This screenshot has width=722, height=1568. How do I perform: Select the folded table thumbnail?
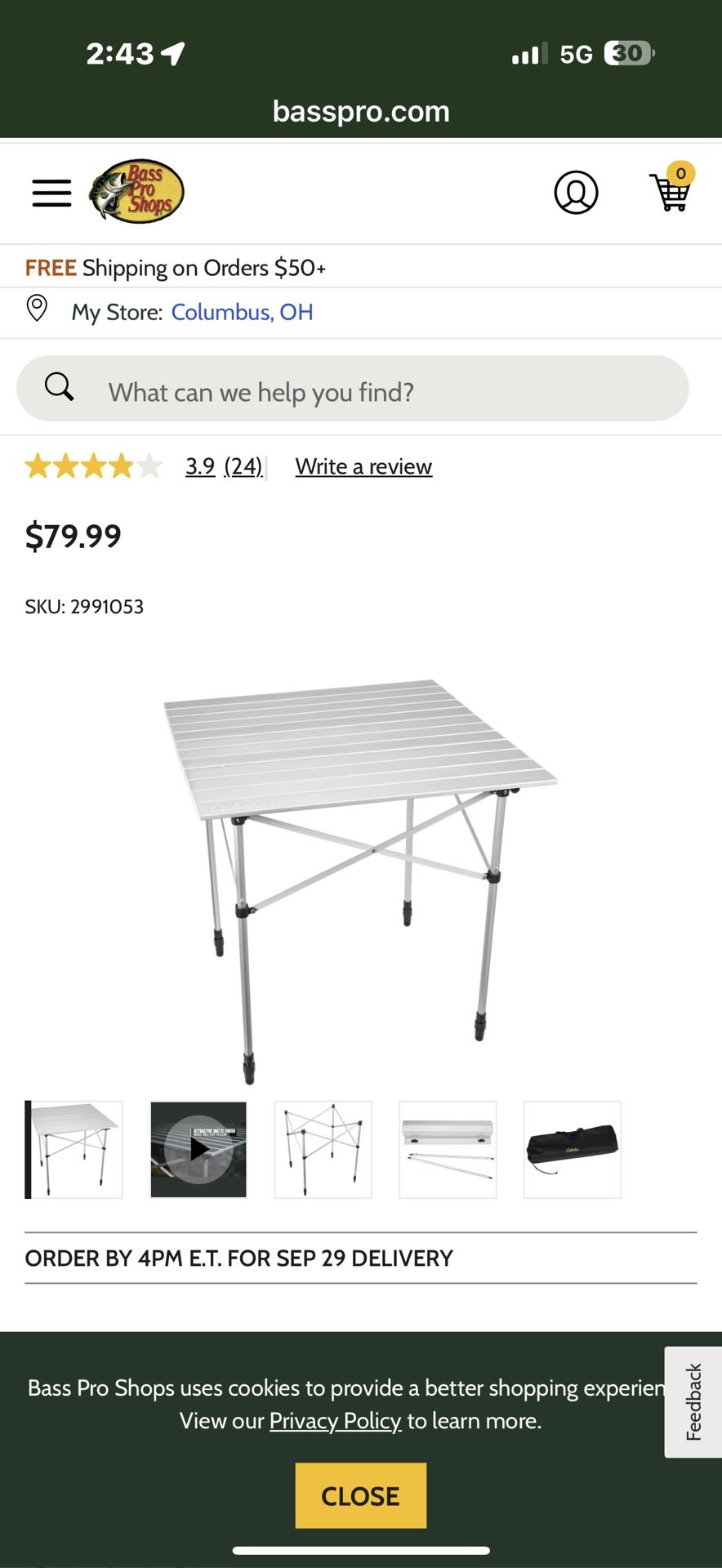tap(448, 1149)
